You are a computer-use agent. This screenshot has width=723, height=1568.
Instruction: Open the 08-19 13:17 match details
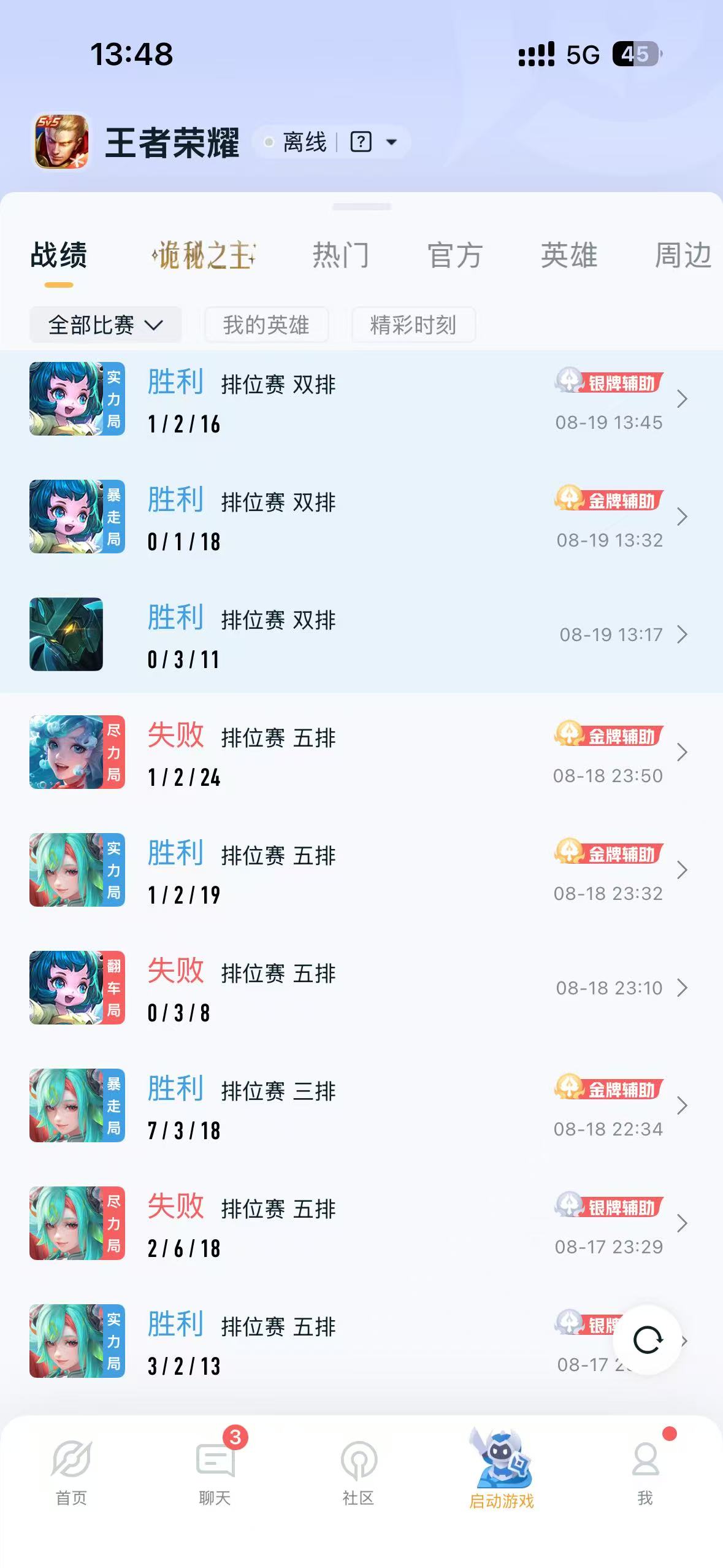tap(361, 635)
